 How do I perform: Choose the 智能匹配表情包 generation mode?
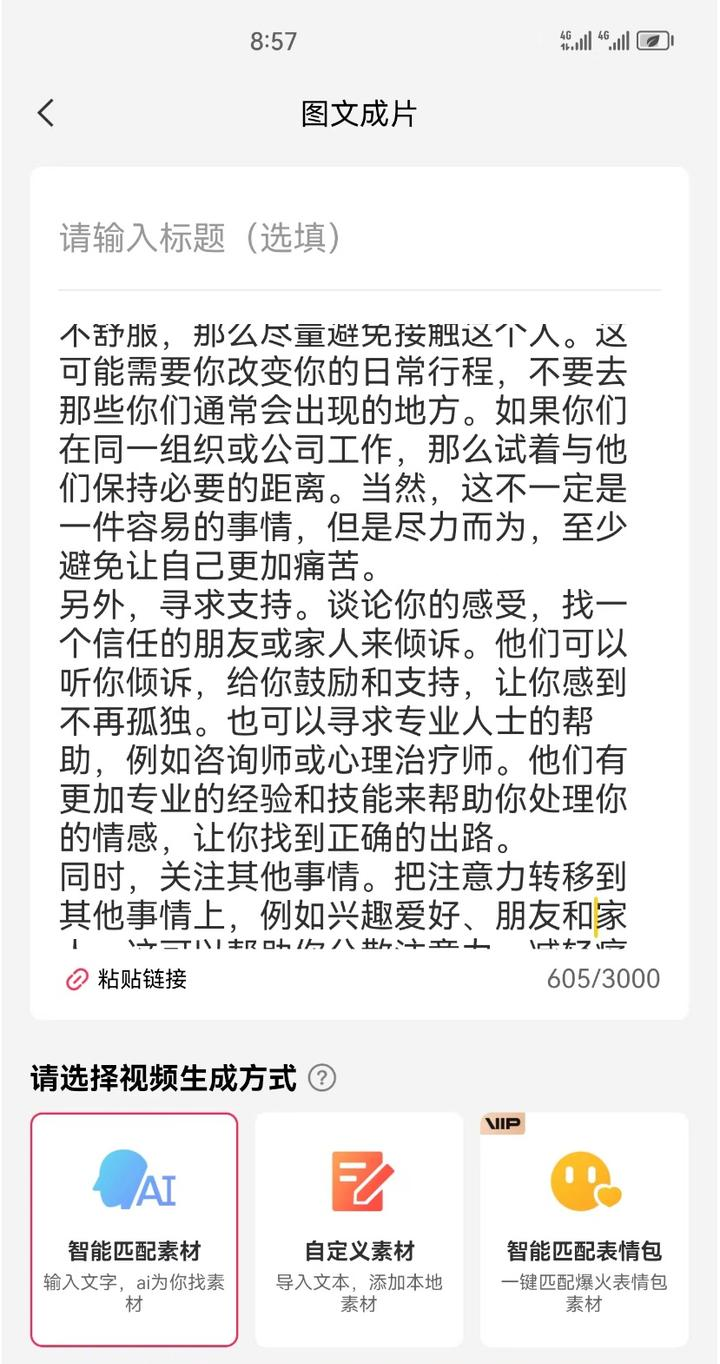point(584,1225)
